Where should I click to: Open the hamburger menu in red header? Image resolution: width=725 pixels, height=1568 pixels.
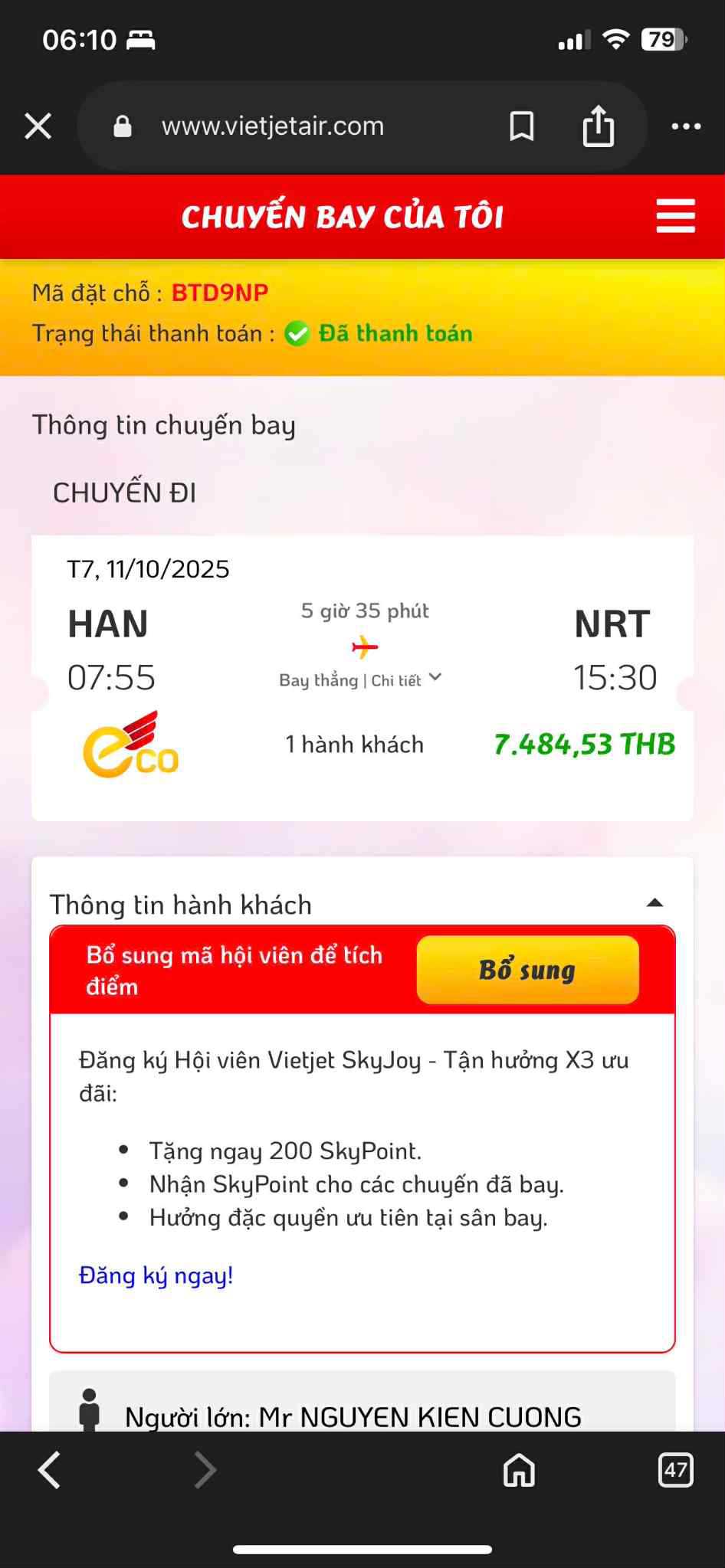click(675, 216)
